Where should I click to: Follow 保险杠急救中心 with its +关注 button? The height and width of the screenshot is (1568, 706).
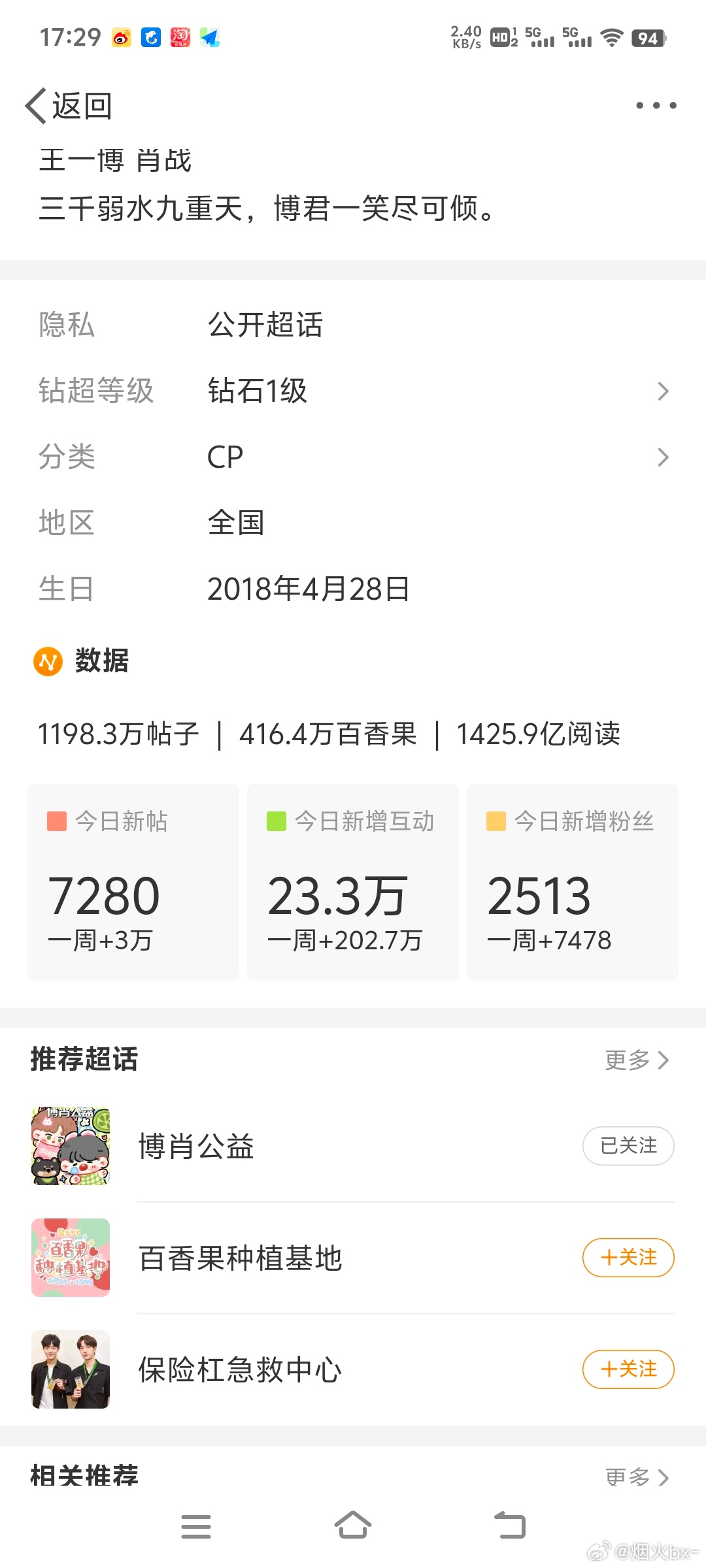coord(628,1369)
